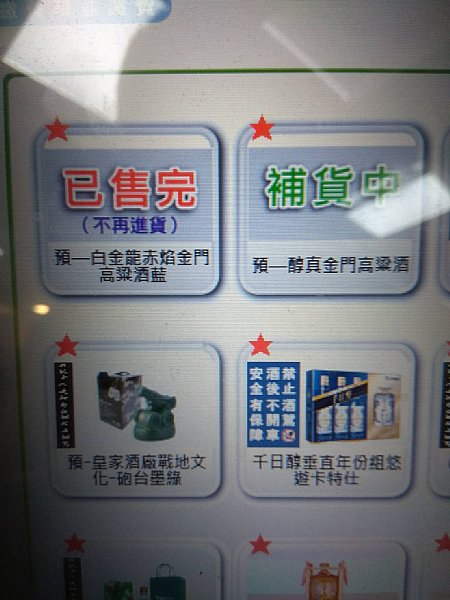Select the 預—醇真金門高粱酒 restocking tile
The height and width of the screenshot is (600, 450).
pos(331,210)
